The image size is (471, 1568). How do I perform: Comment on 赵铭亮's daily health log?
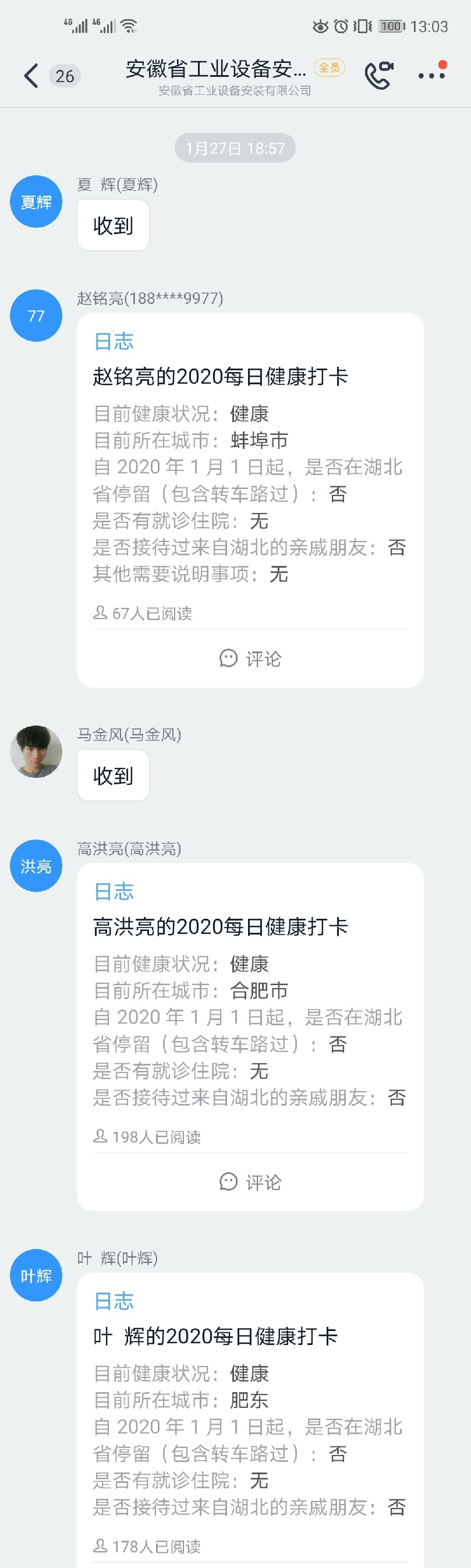(x=250, y=659)
